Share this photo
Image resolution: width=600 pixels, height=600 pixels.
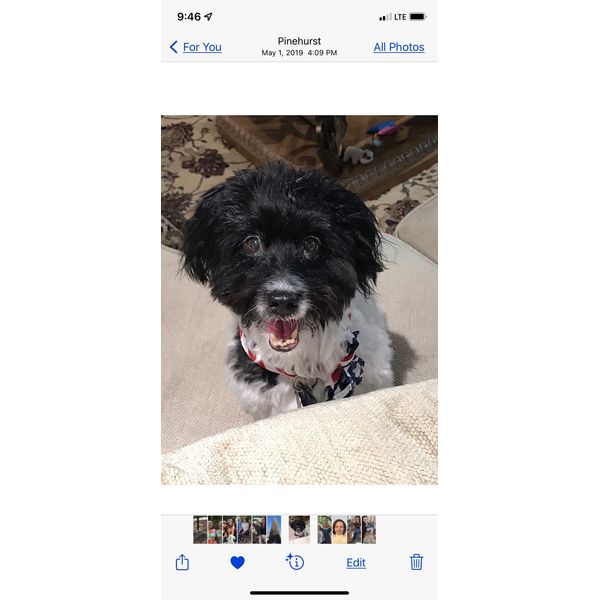coord(182,562)
